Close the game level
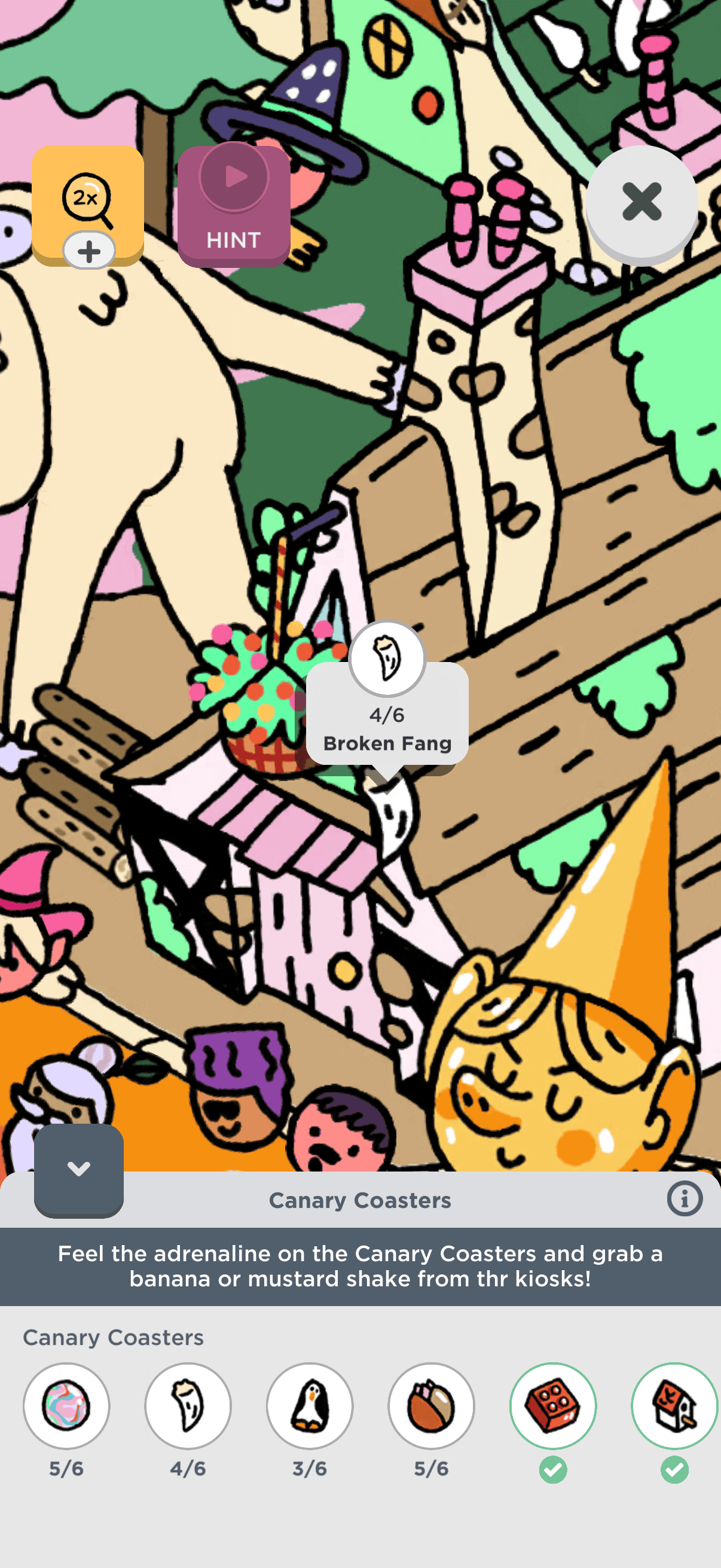Screen dimensions: 721x1568 pos(641,202)
